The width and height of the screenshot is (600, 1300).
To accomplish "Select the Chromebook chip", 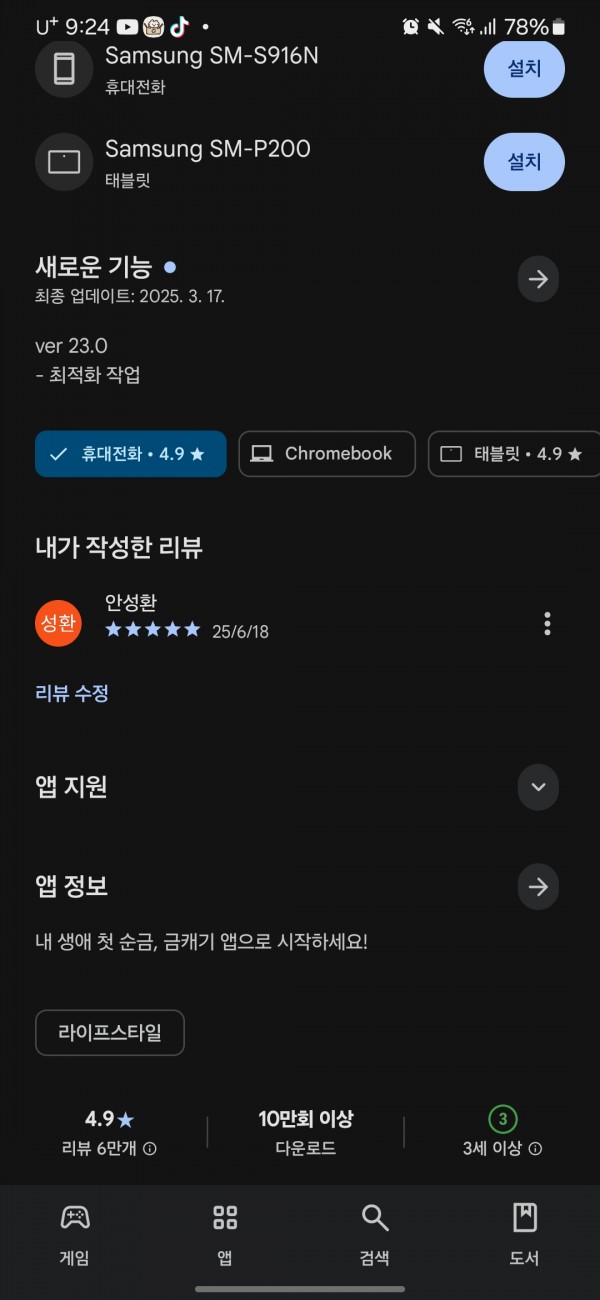I will pyautogui.click(x=326, y=454).
